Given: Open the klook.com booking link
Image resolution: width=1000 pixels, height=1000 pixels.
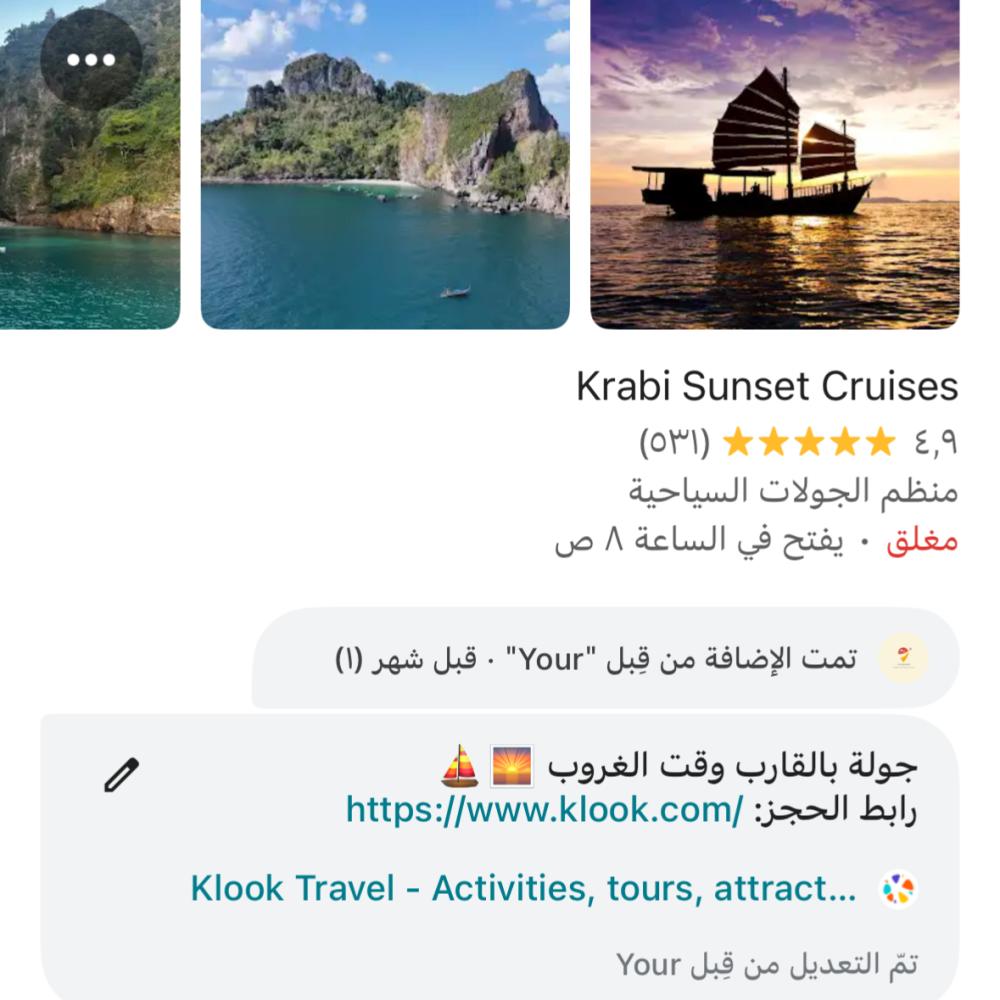Looking at the screenshot, I should tap(544, 809).
